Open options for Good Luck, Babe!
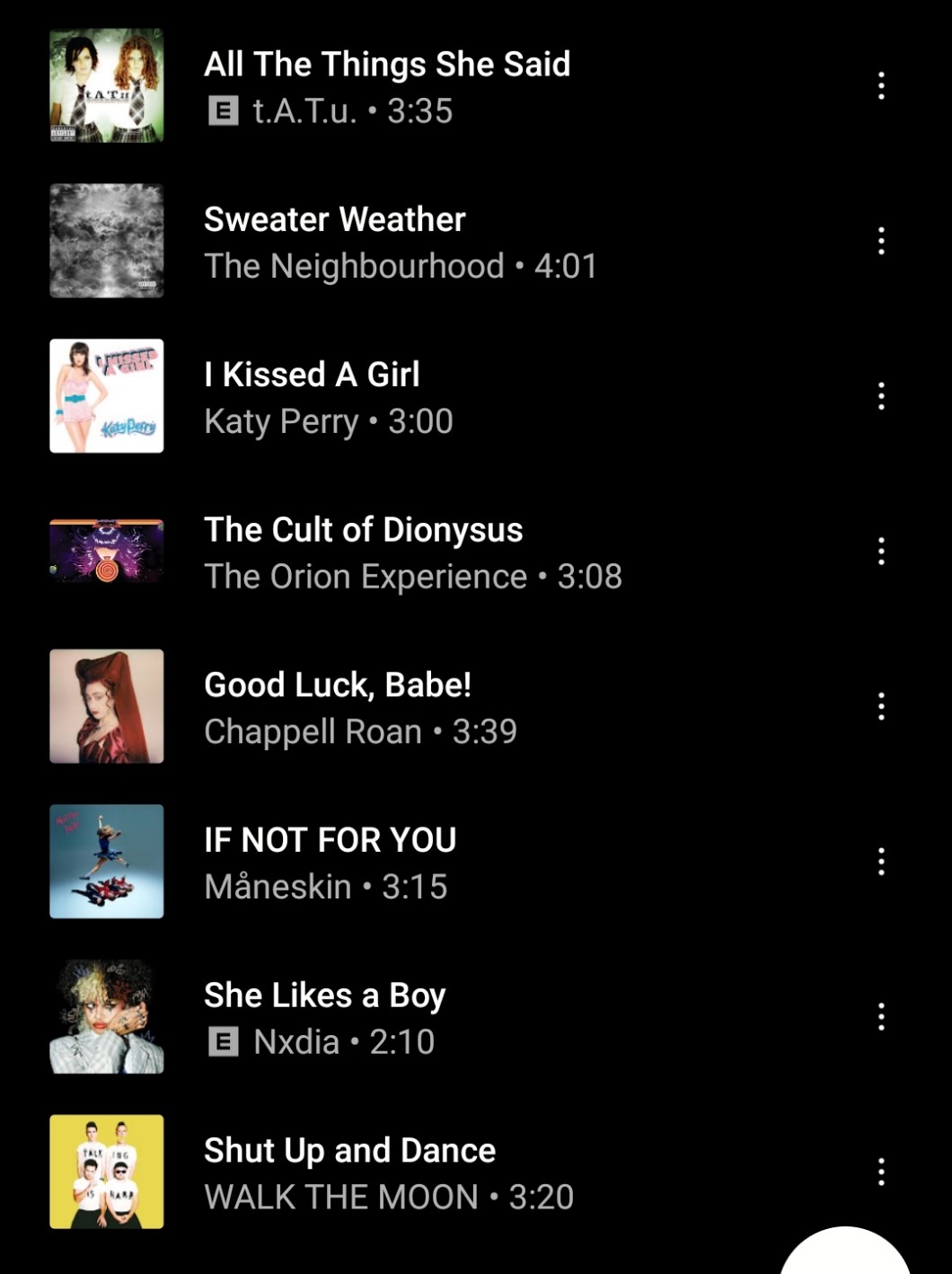The width and height of the screenshot is (952, 1274). pos(881,706)
